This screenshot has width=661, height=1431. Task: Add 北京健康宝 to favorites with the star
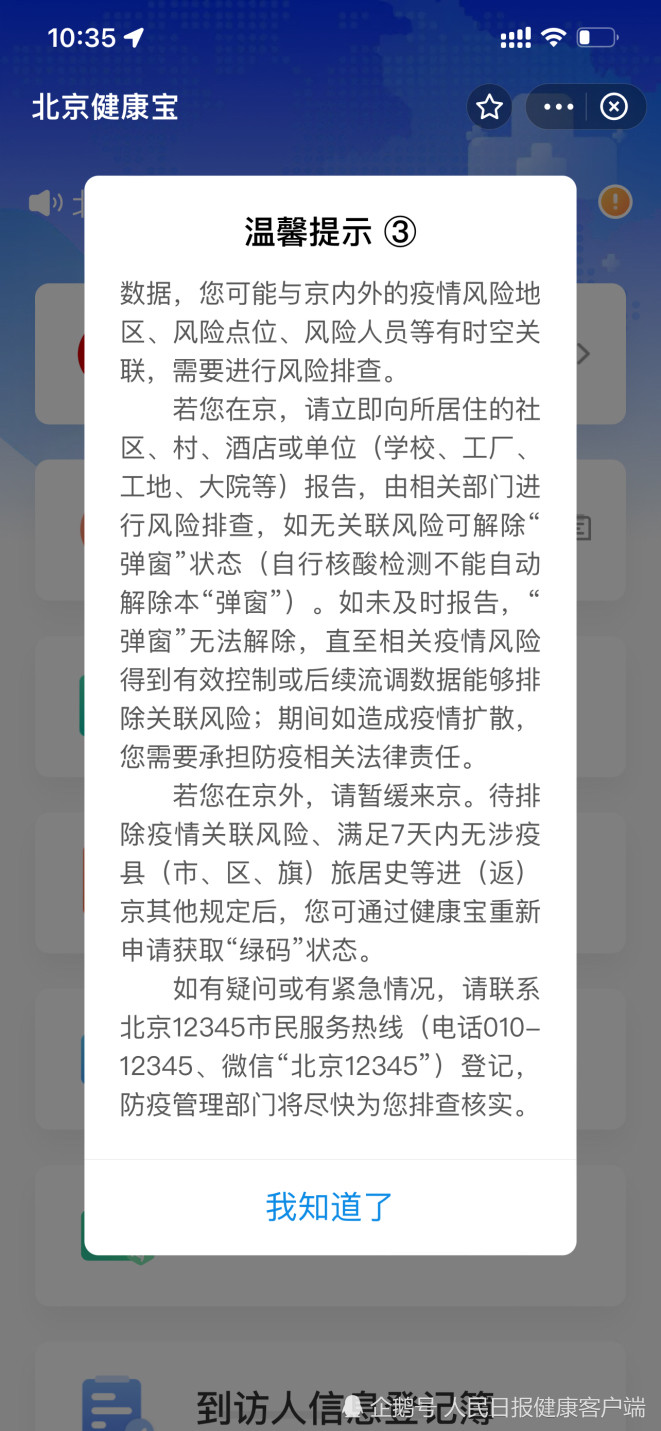(489, 107)
